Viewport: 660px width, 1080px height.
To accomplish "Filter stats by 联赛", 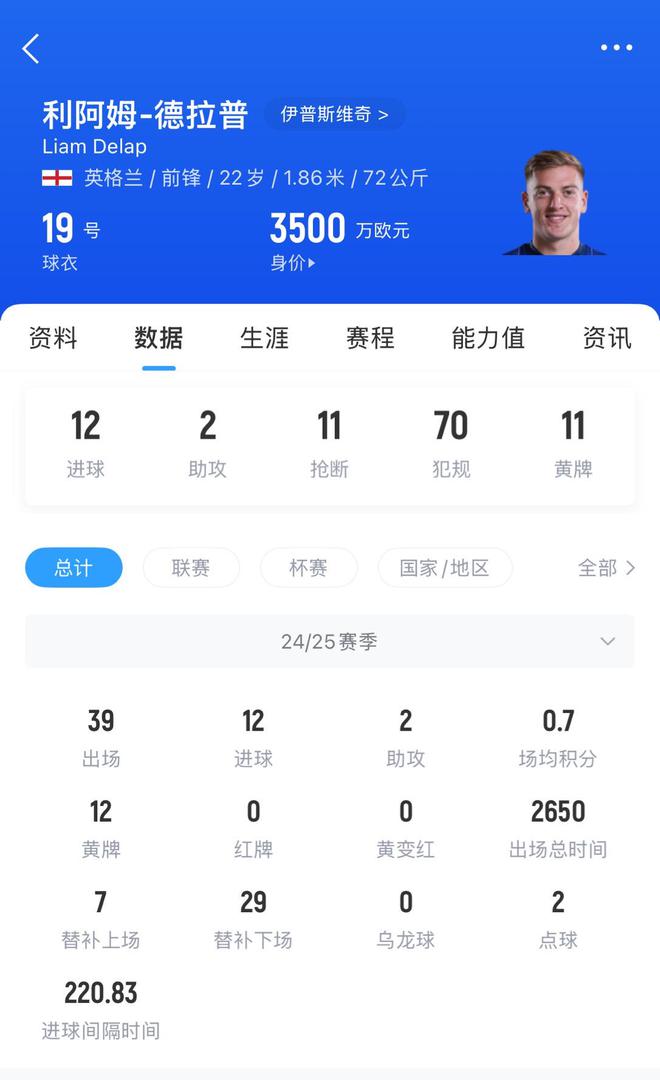I will click(191, 568).
